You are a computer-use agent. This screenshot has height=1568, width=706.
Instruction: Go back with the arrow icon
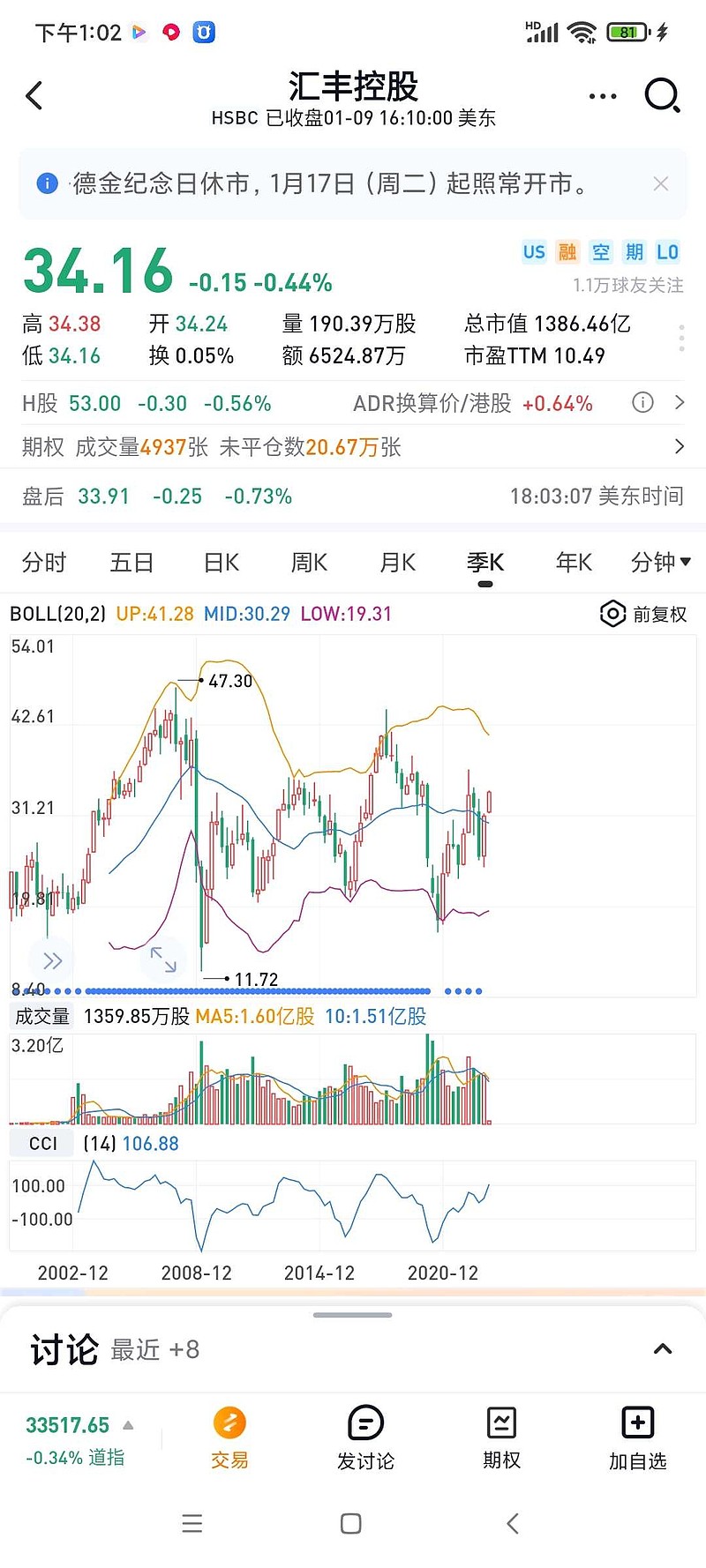tap(35, 95)
